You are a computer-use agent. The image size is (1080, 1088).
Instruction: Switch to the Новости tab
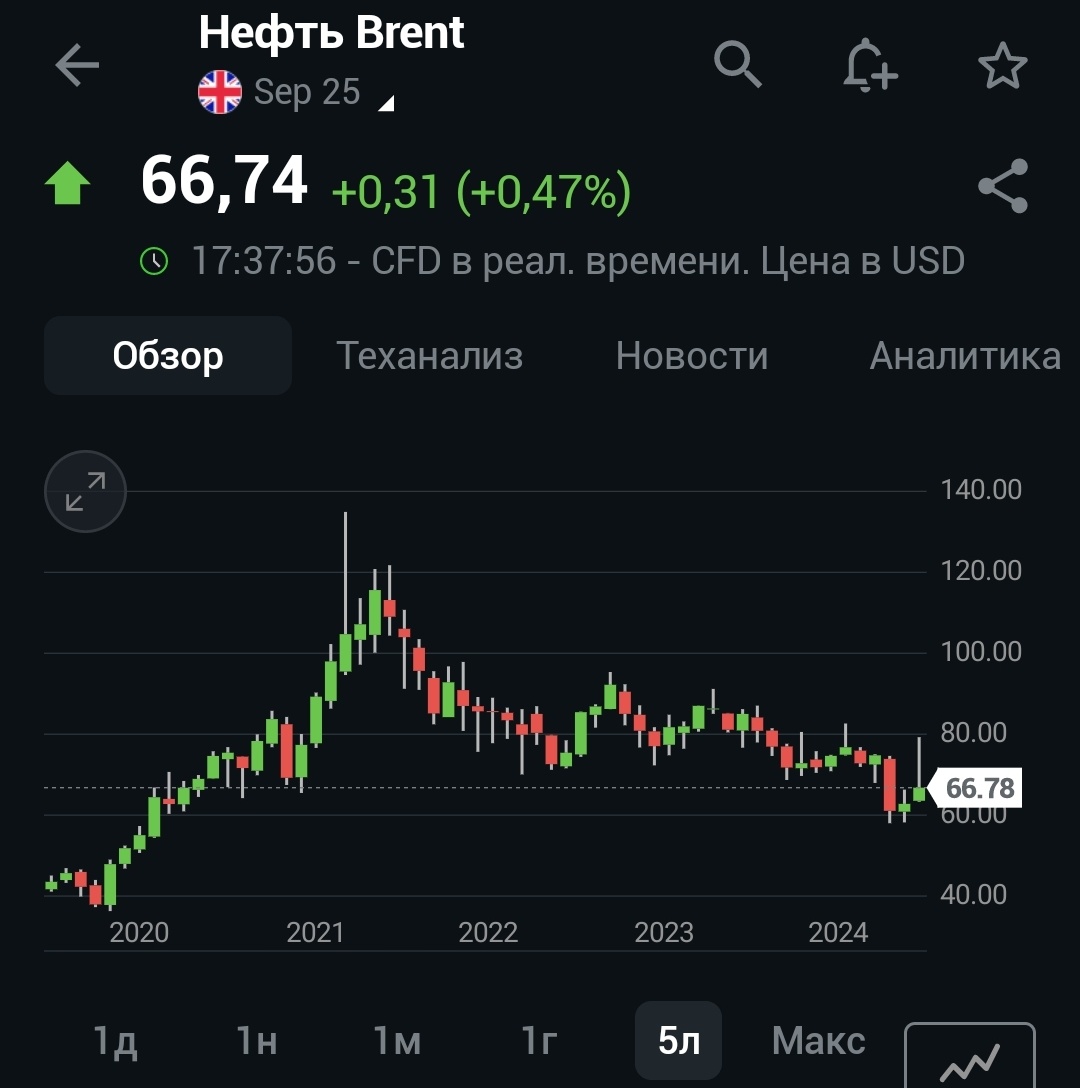point(692,356)
